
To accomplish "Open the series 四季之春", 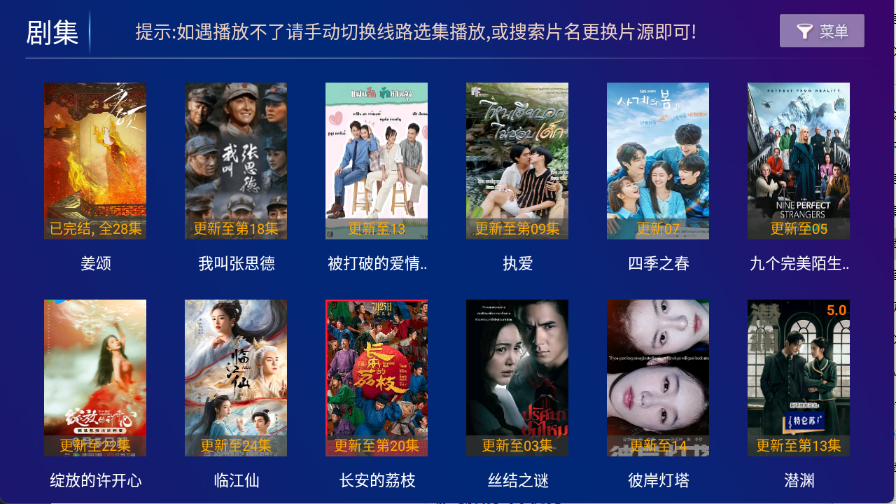I will [x=658, y=161].
